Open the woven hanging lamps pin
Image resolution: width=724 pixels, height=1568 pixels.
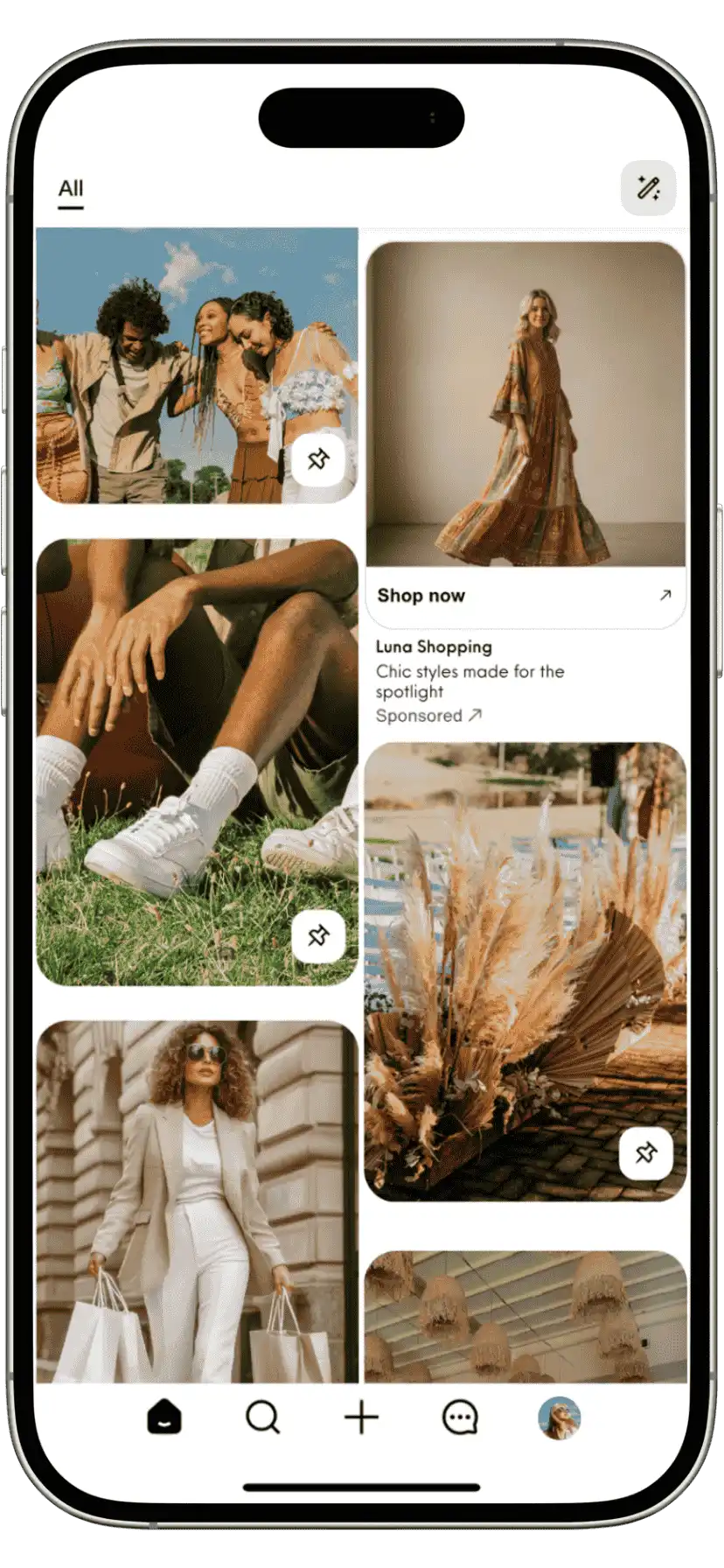click(x=525, y=1317)
